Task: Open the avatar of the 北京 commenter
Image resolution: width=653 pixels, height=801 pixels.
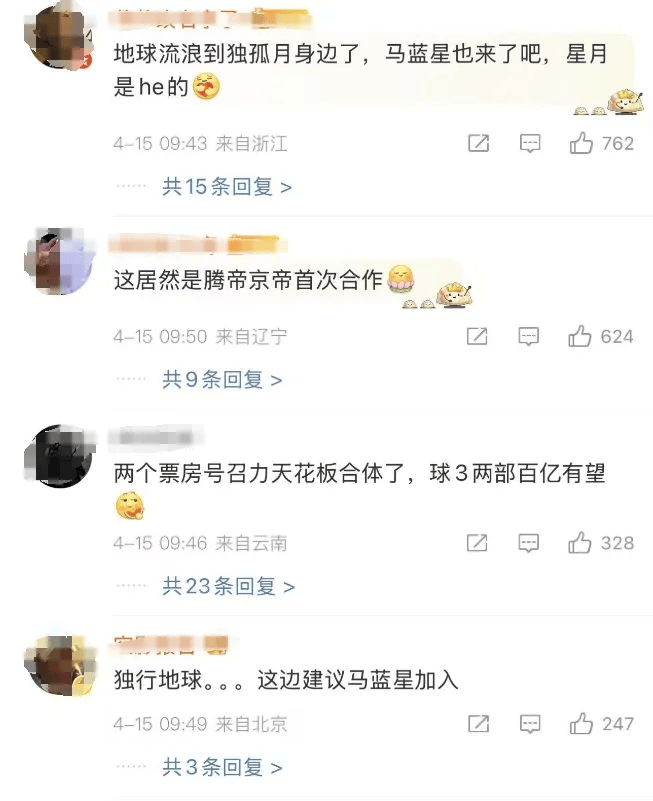Action: [58, 665]
